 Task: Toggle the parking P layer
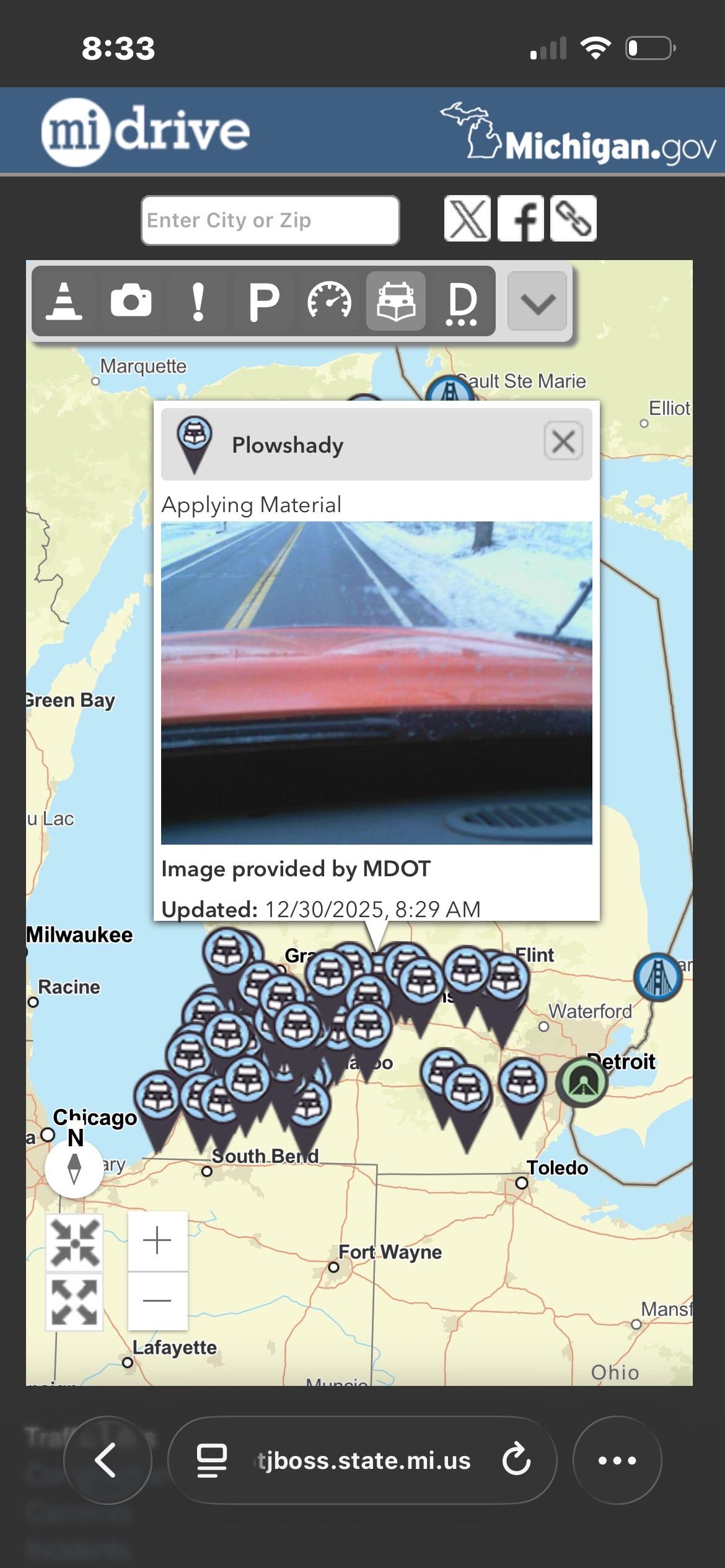coord(264,302)
